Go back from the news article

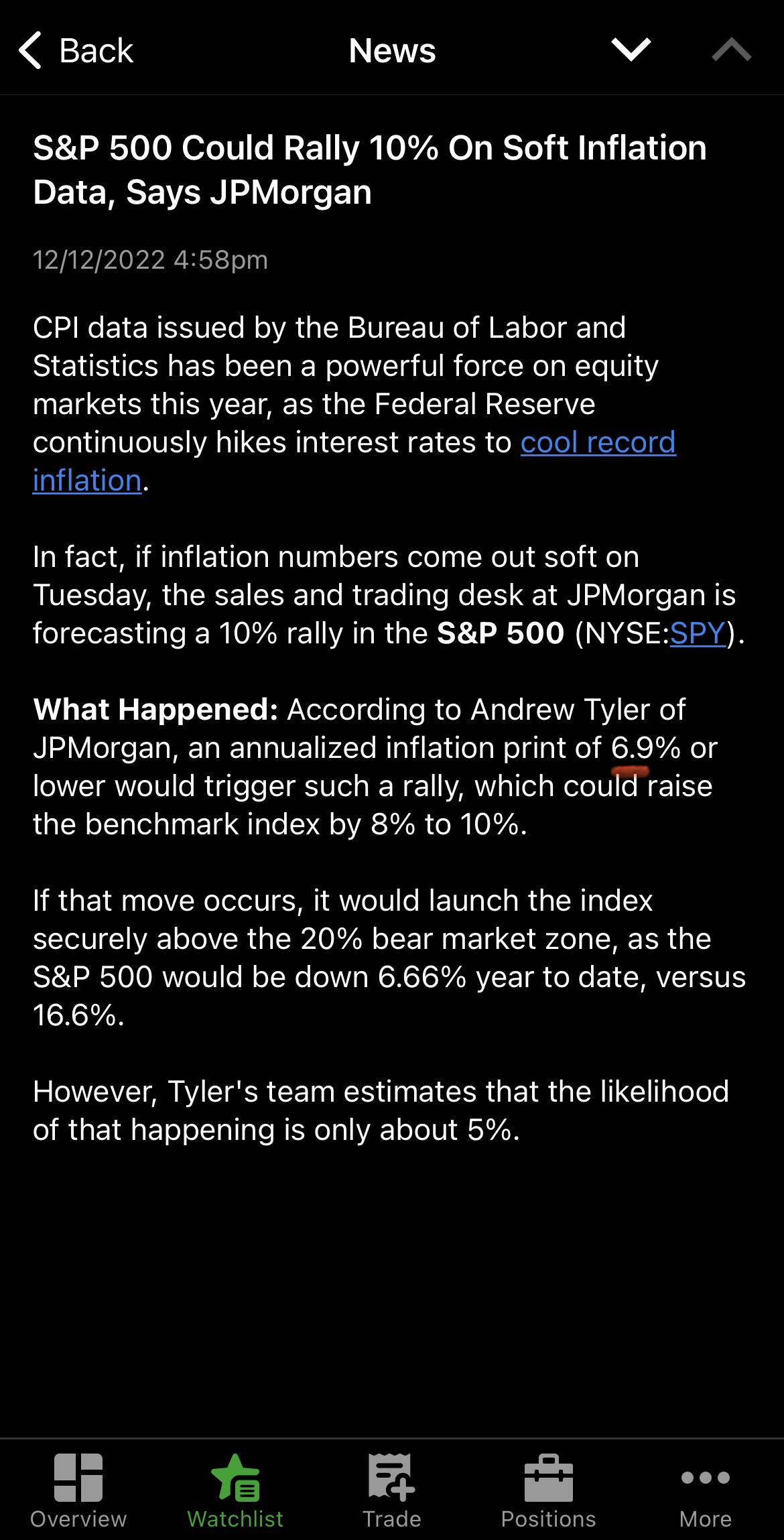click(x=76, y=51)
